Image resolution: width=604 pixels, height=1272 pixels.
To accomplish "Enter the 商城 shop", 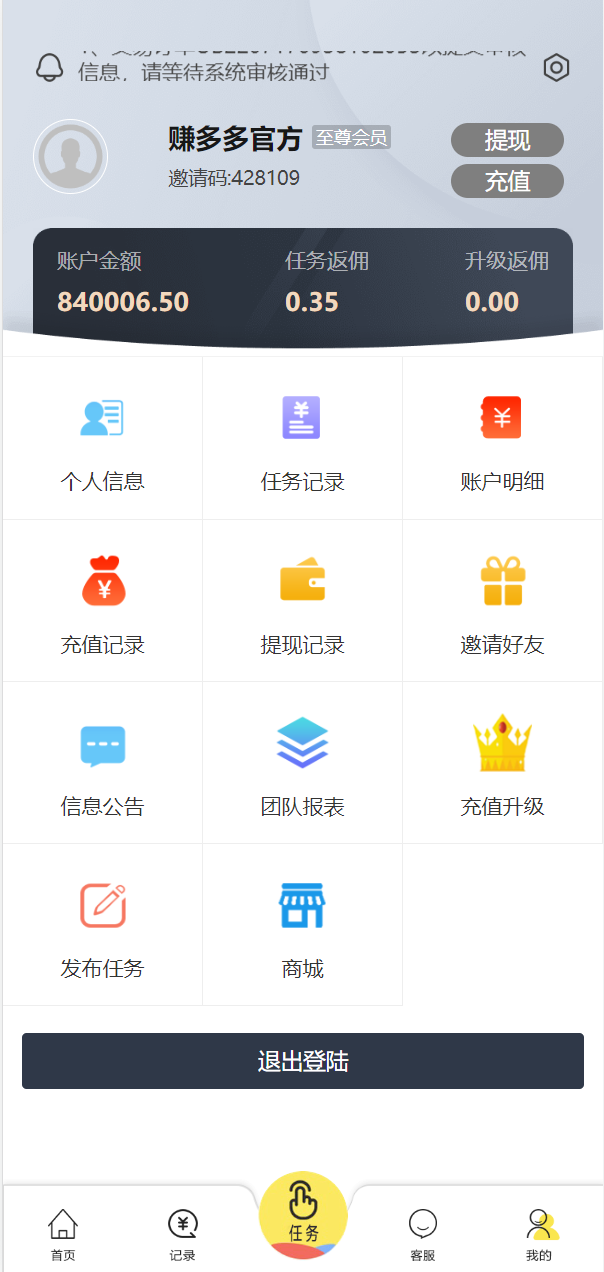I will [x=302, y=925].
